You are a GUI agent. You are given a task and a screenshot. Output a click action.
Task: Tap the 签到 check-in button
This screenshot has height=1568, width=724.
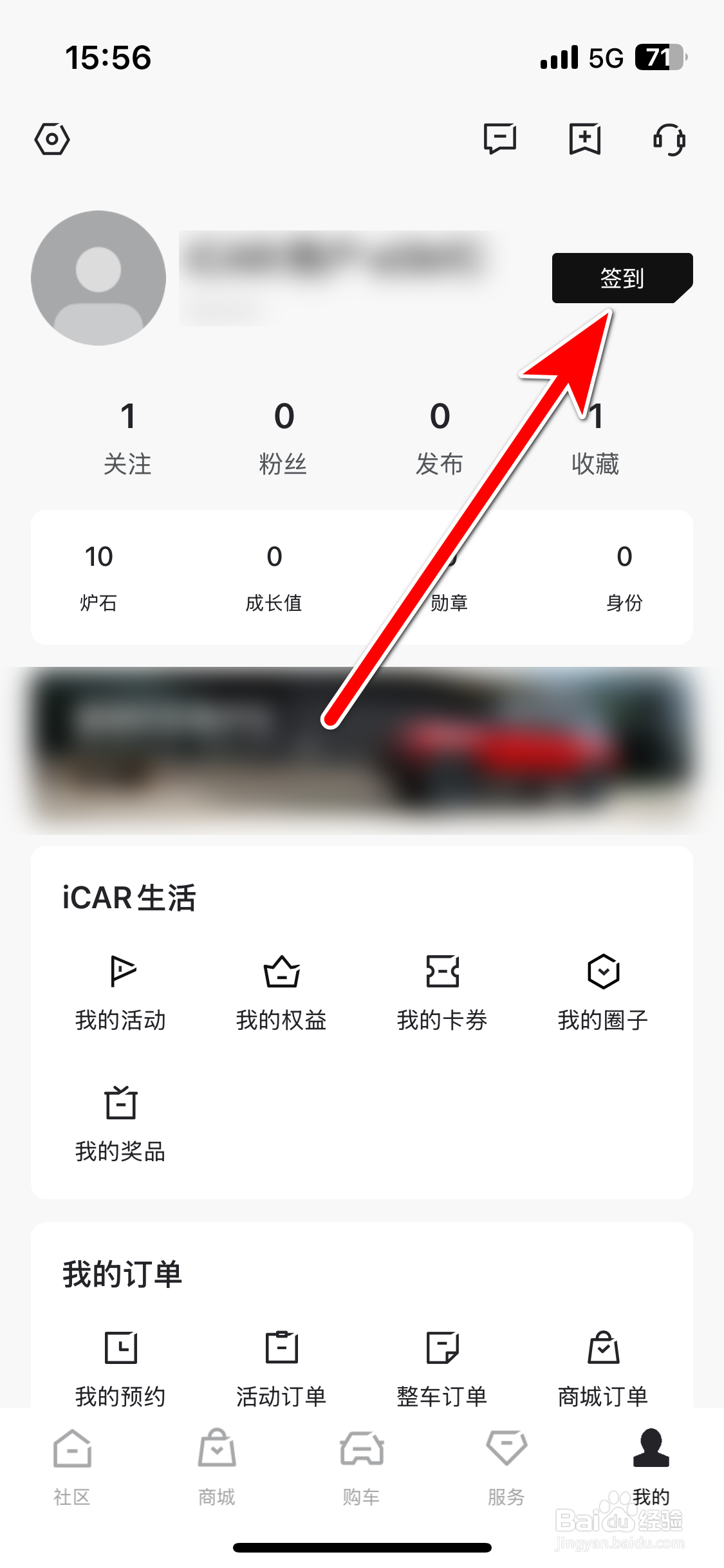pyautogui.click(x=621, y=278)
